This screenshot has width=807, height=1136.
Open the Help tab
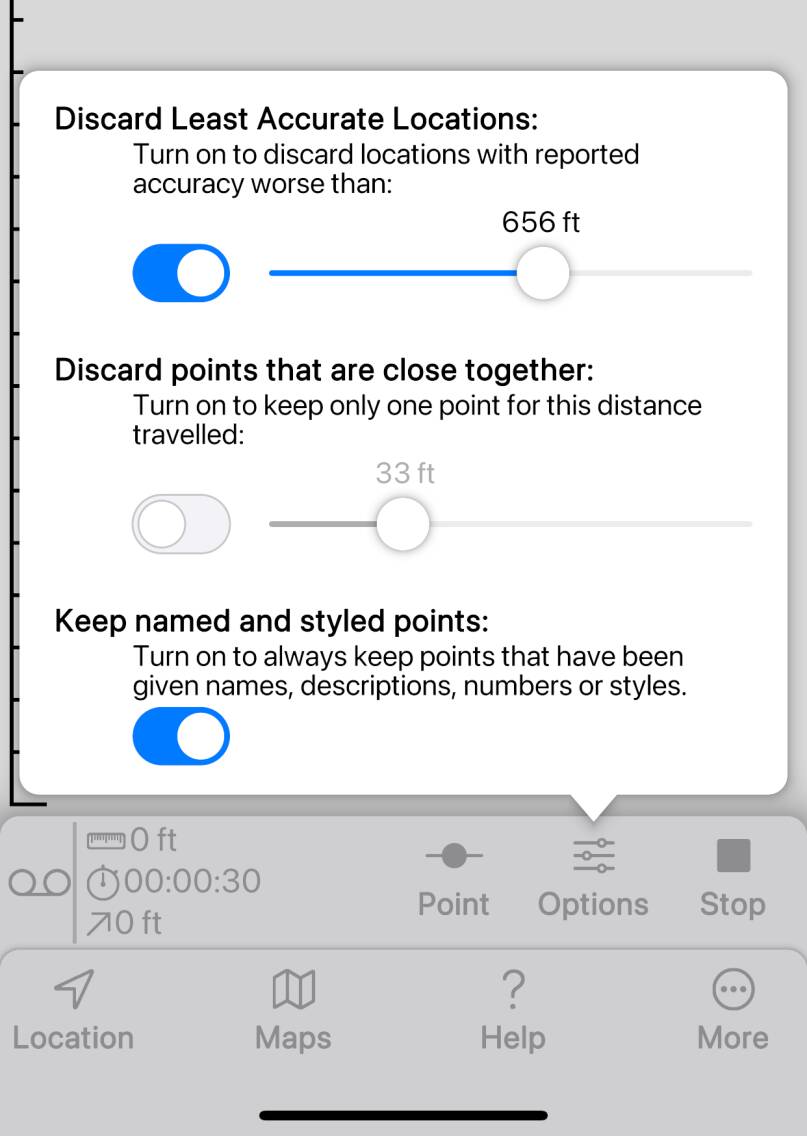[512, 1011]
